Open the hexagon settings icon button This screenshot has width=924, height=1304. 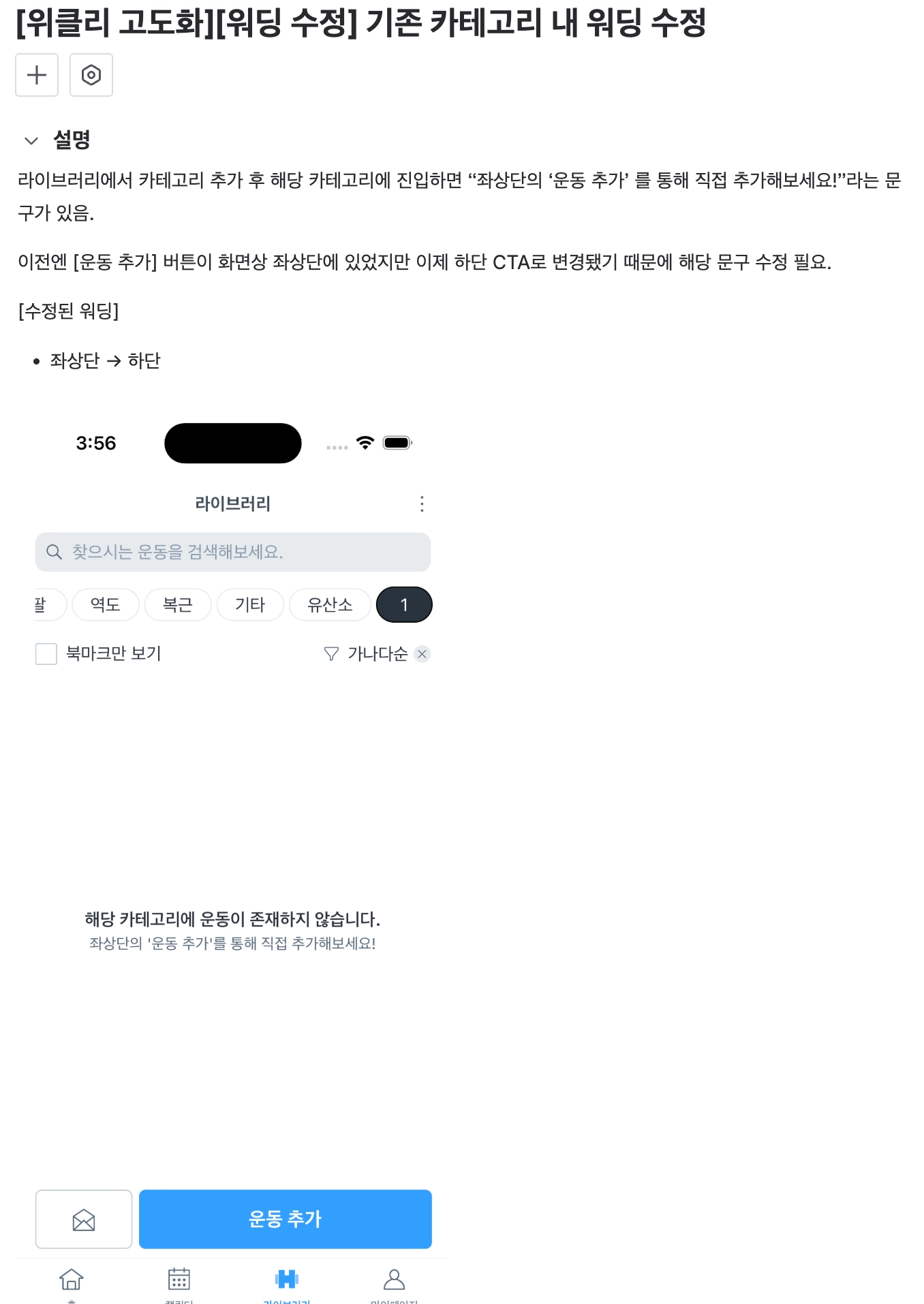click(91, 75)
